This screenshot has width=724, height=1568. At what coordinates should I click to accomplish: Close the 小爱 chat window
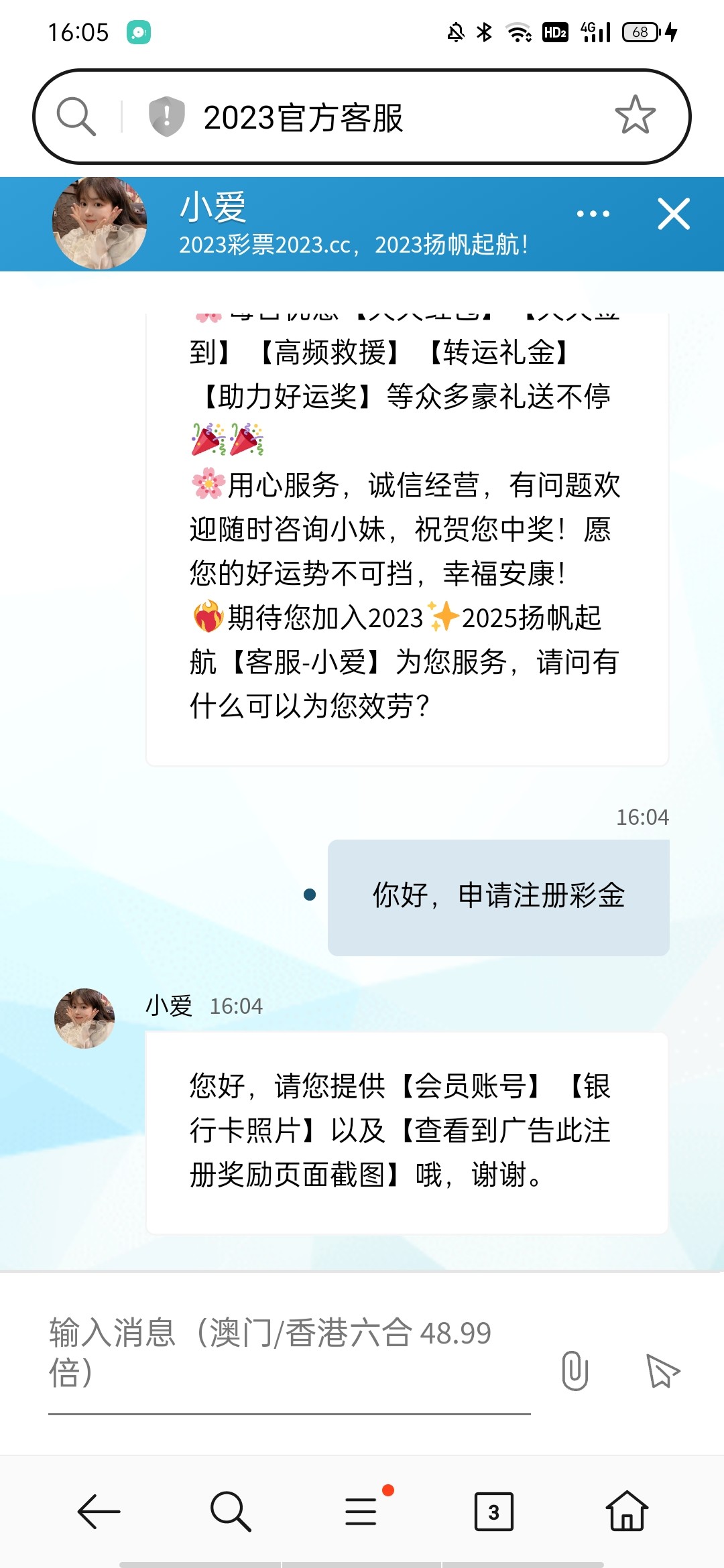674,214
